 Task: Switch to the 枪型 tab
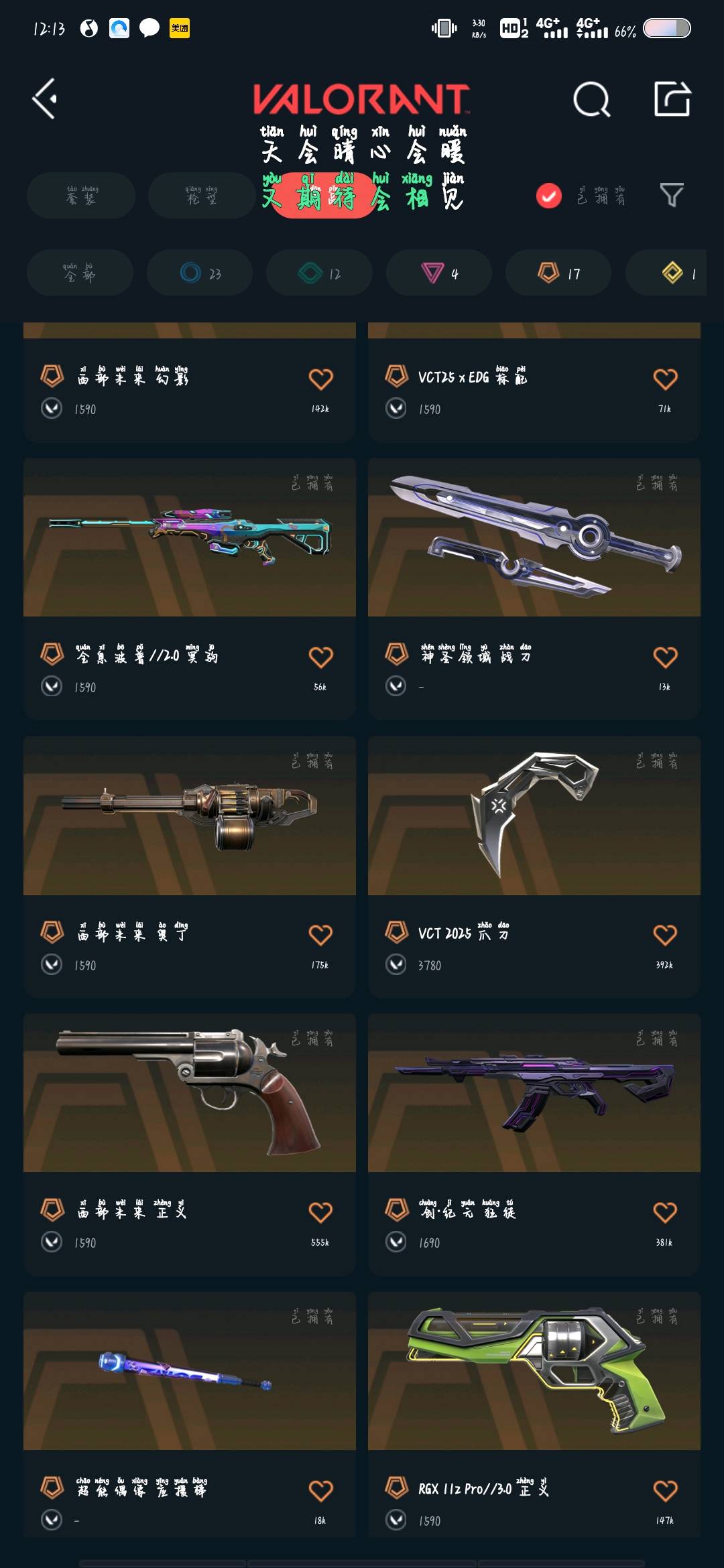[x=202, y=196]
